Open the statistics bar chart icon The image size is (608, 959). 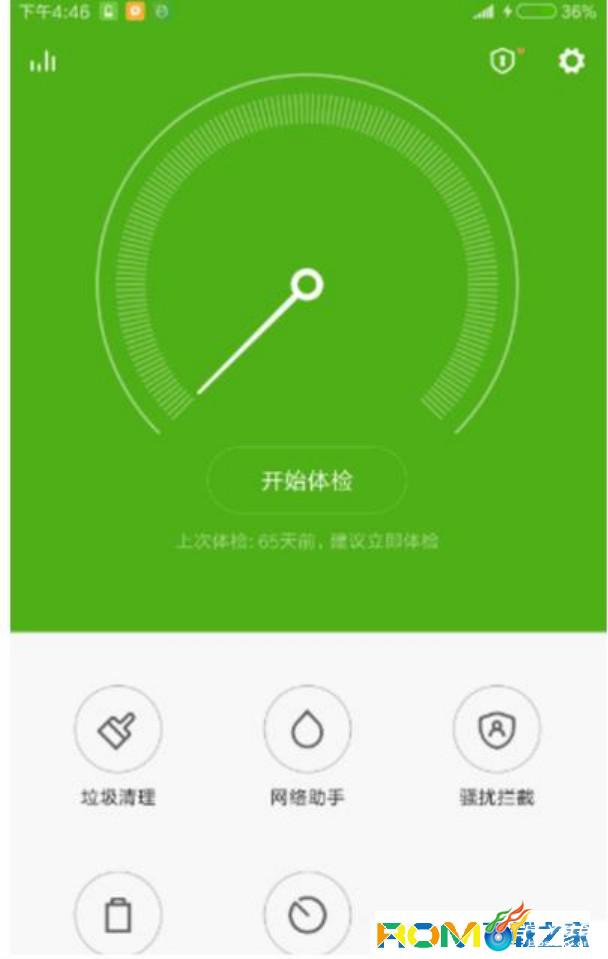click(x=43, y=63)
